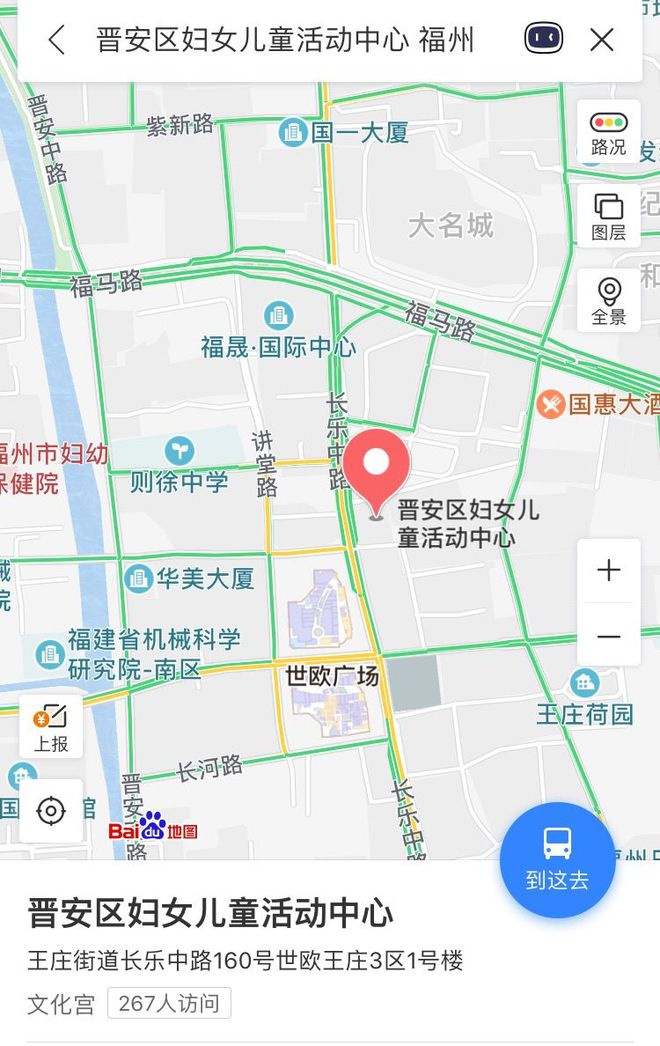
Task: Go back using the top-left arrow
Action: pos(56,41)
